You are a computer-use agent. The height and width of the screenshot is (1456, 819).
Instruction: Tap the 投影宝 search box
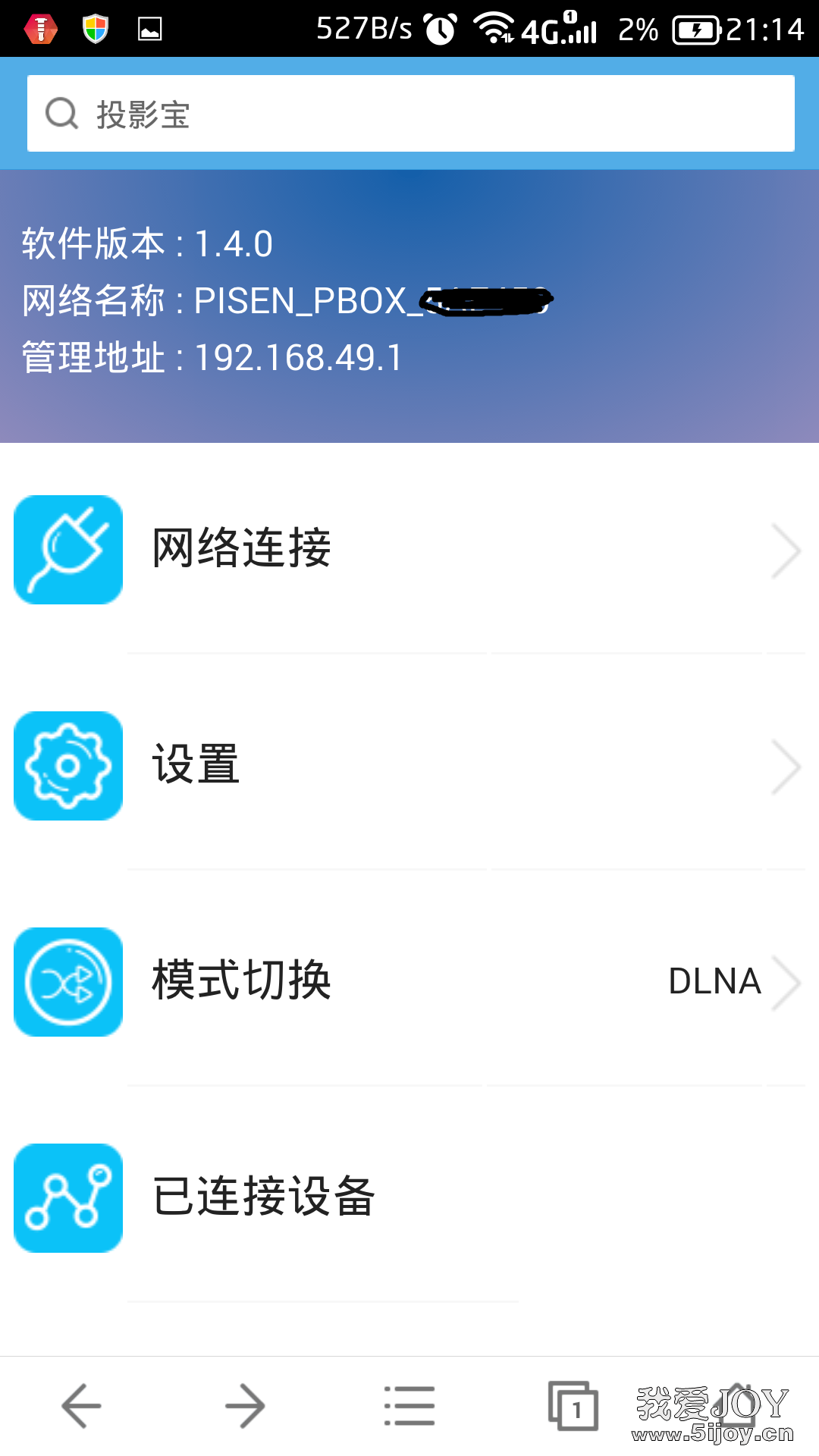pyautogui.click(x=410, y=114)
